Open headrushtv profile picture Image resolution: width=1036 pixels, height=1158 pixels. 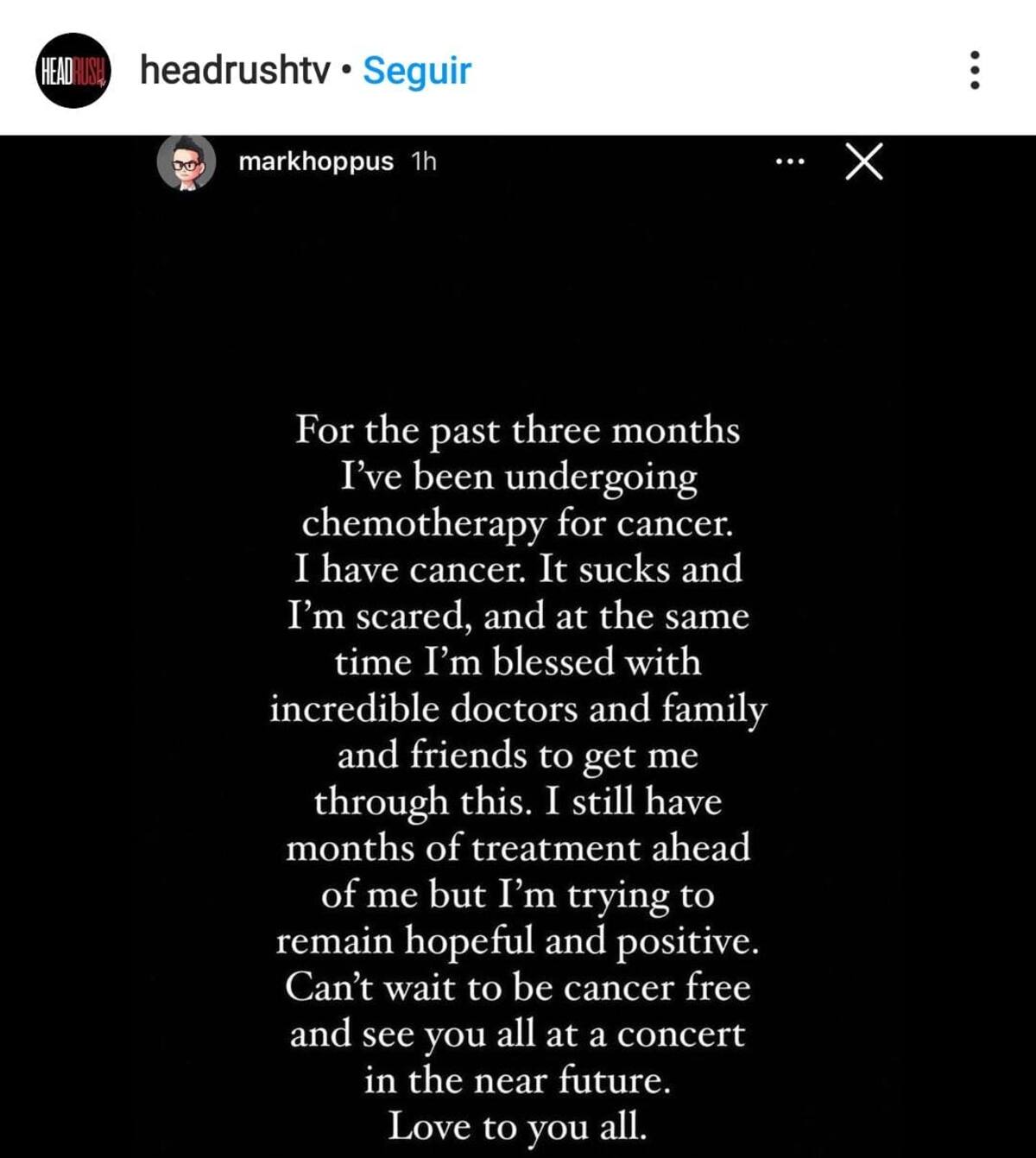coord(73,70)
